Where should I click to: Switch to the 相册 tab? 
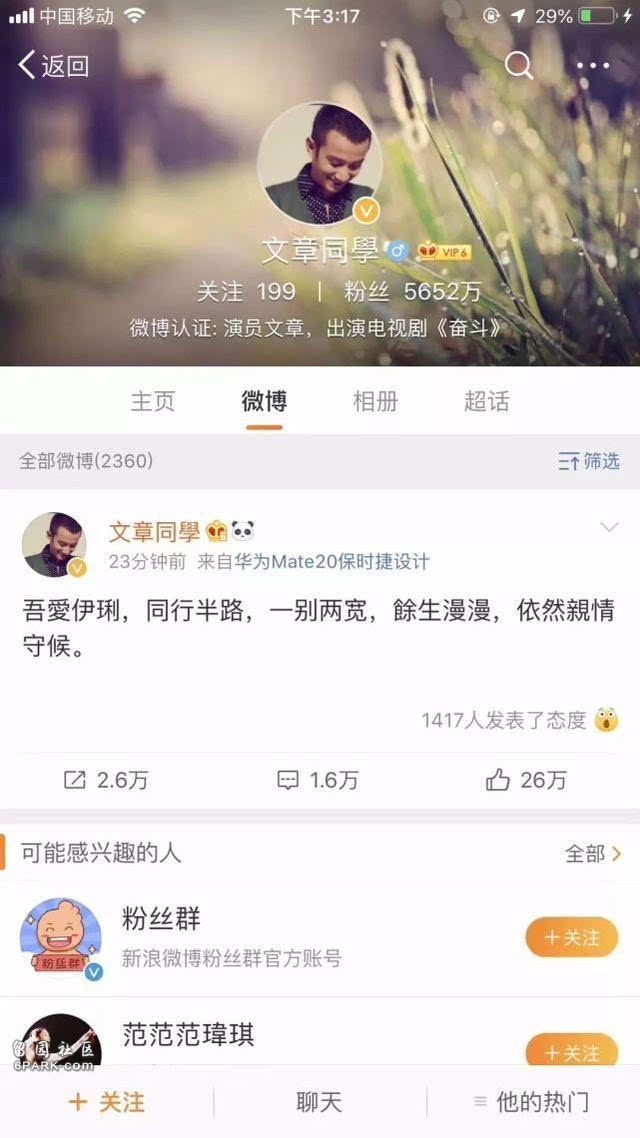375,402
